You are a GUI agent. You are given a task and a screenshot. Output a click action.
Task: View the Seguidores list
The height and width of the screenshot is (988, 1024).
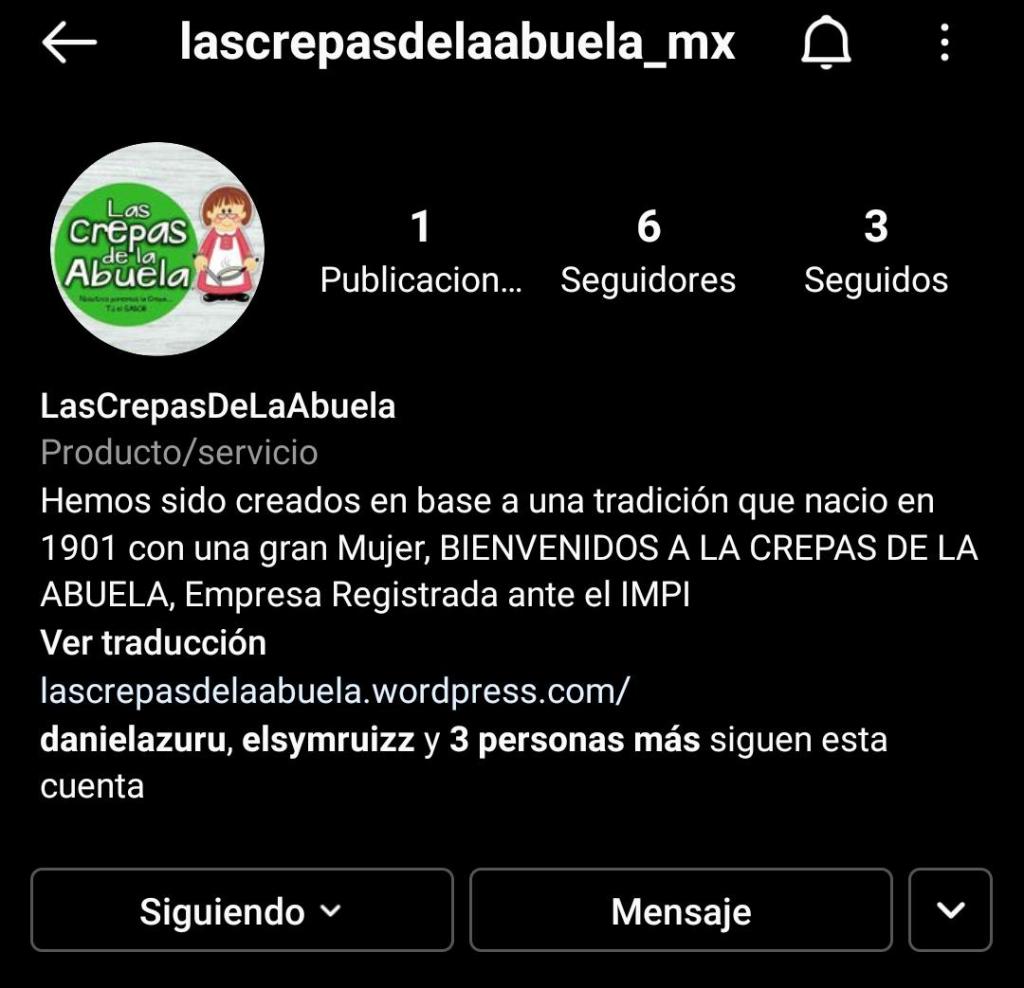point(648,250)
